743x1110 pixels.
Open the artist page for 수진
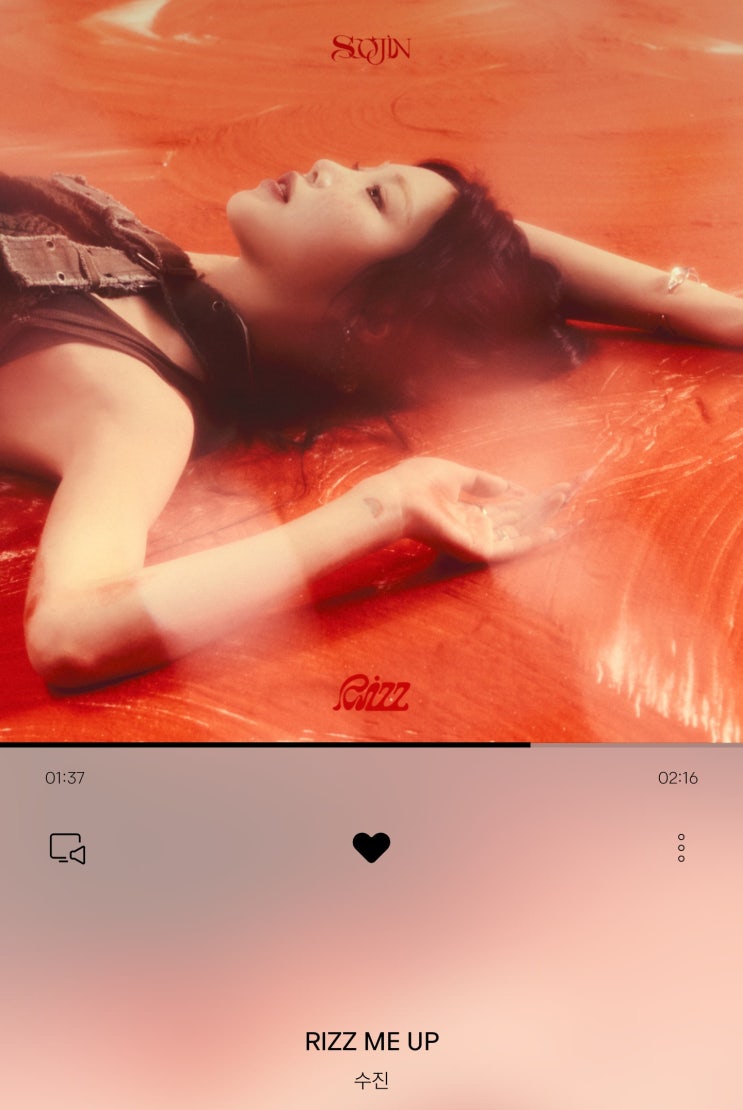pyautogui.click(x=371, y=1080)
